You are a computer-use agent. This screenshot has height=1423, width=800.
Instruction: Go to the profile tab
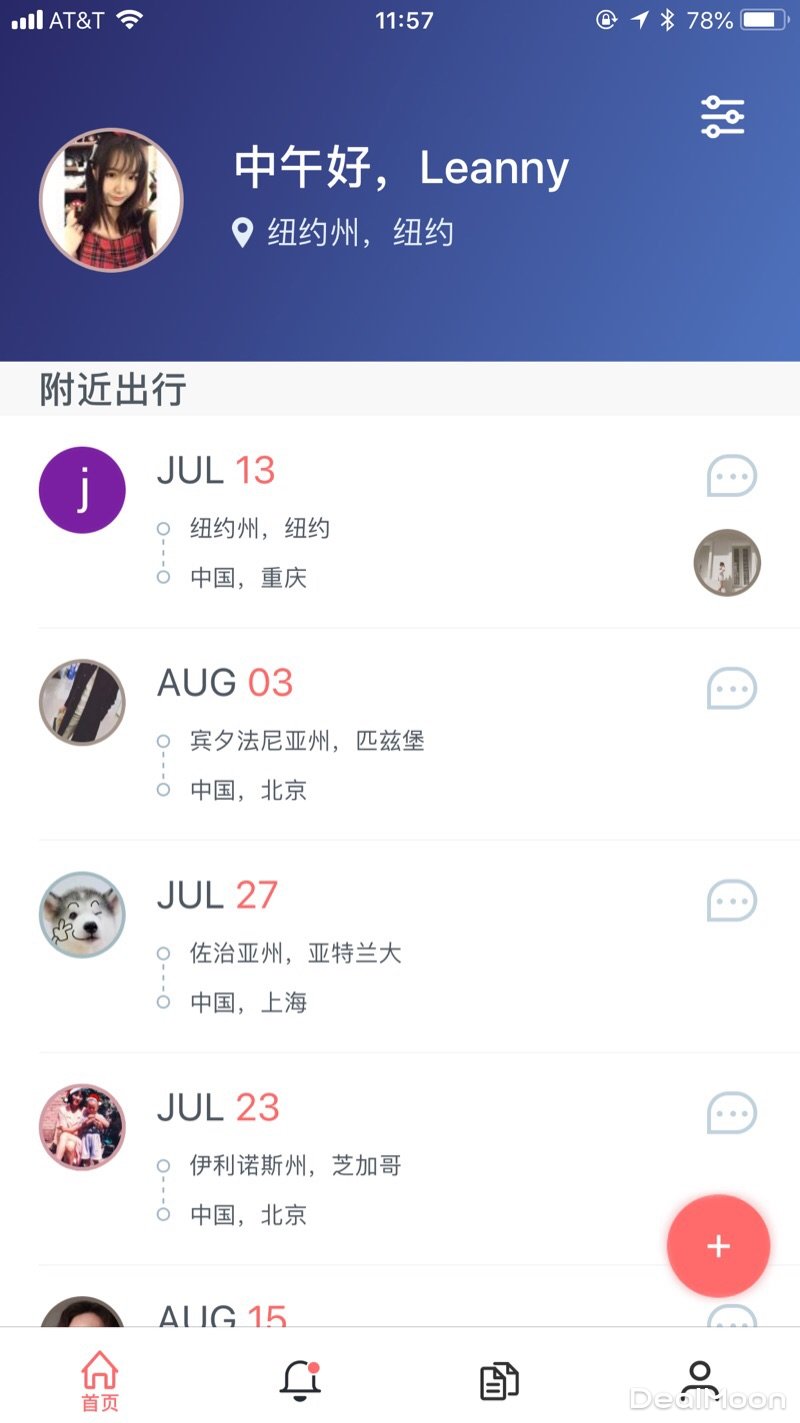click(700, 1380)
